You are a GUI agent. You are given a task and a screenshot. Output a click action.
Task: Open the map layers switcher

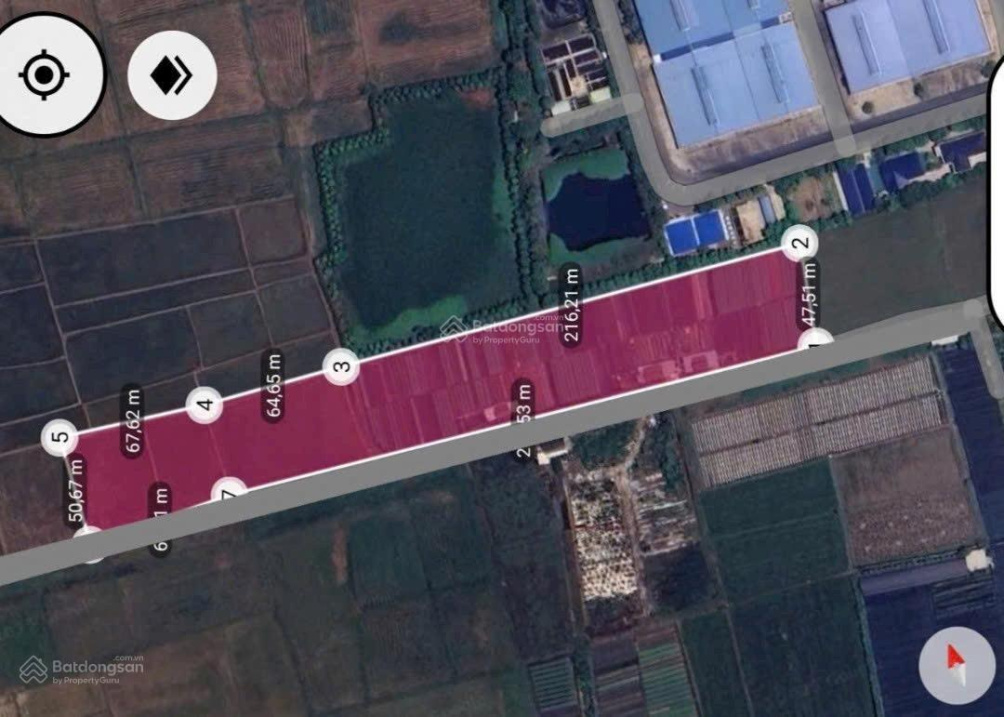pos(172,75)
